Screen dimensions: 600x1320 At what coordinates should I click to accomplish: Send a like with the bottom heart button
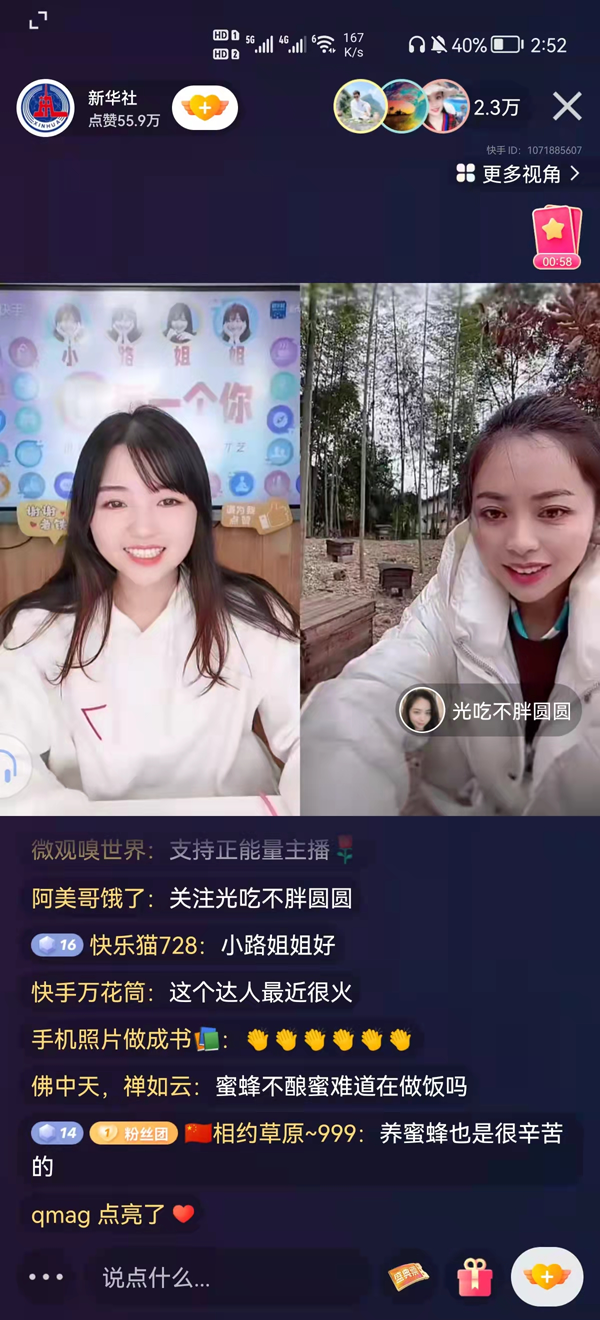(x=546, y=1277)
